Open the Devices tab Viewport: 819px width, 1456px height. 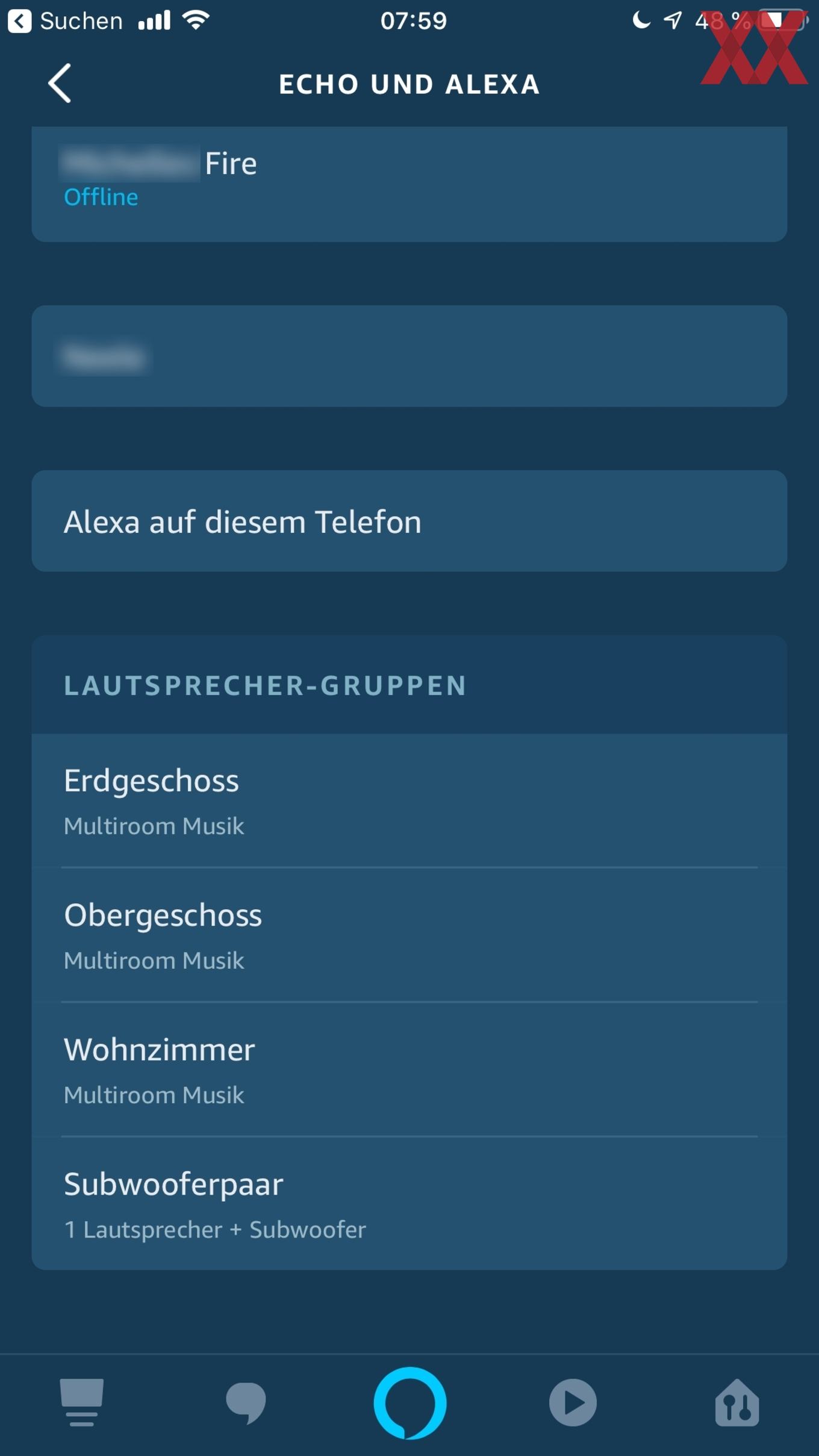[737, 1402]
